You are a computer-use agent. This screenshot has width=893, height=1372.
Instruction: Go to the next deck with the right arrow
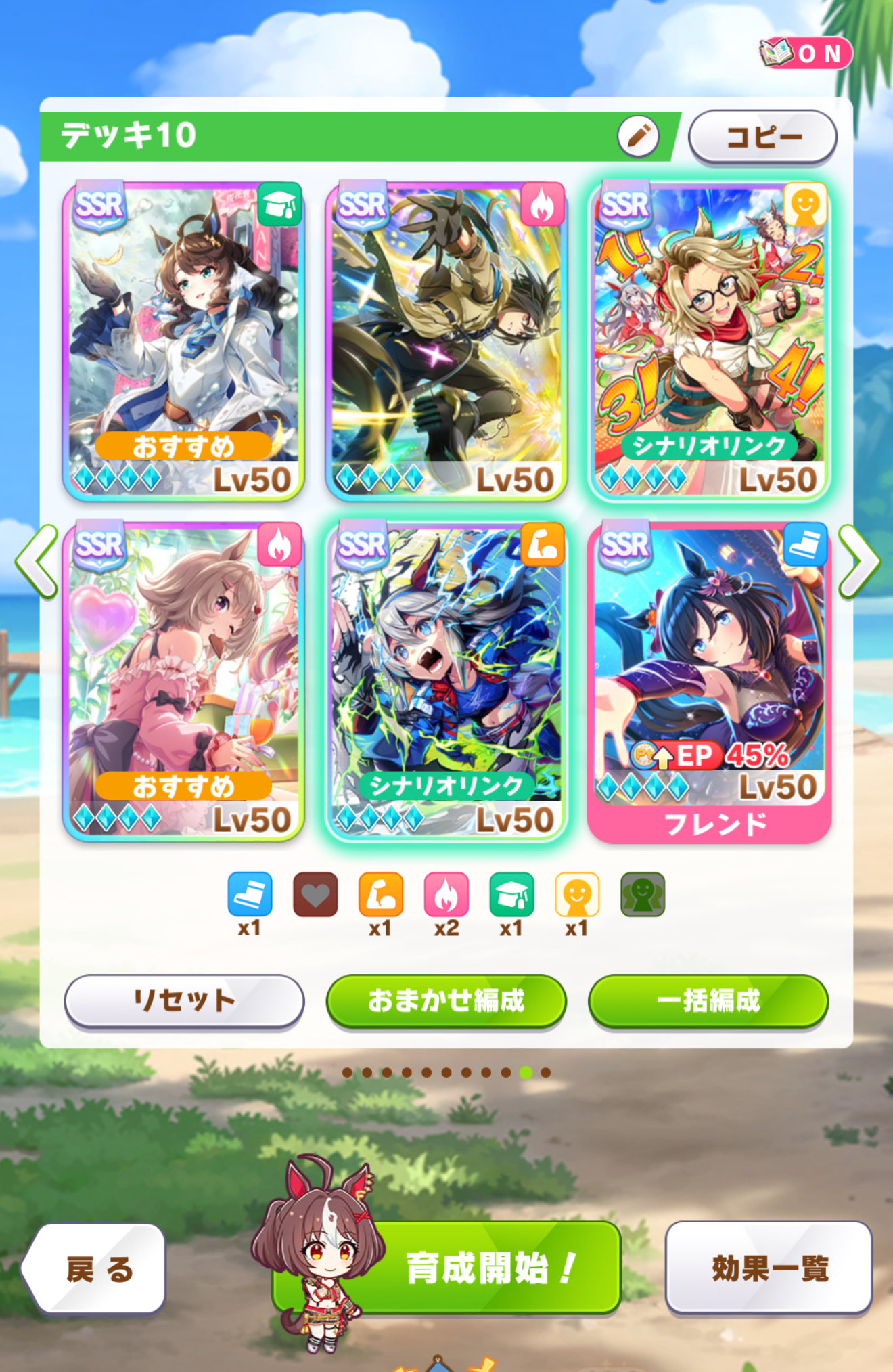point(858,560)
